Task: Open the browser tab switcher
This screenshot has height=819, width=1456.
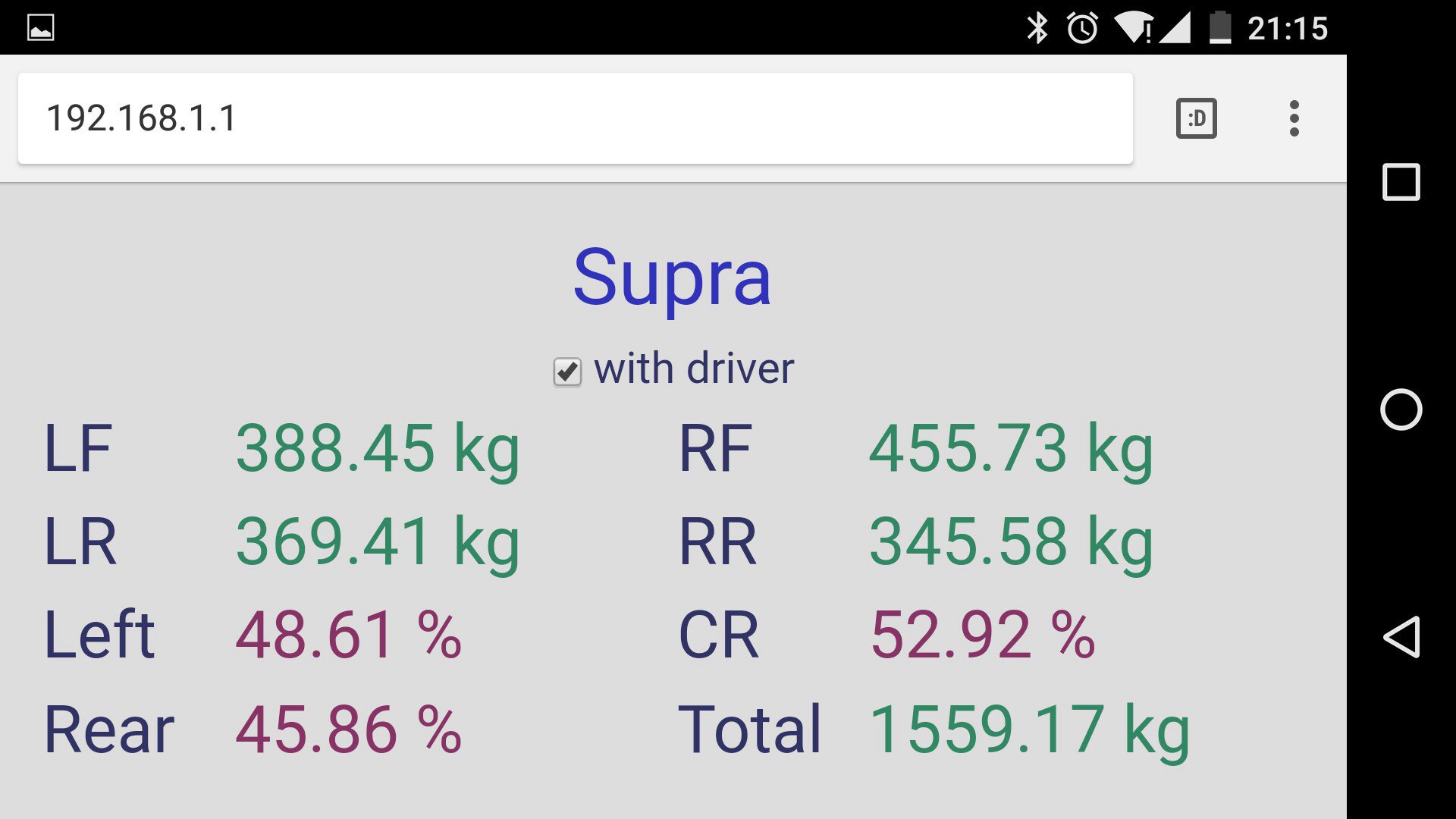Action: pyautogui.click(x=1196, y=118)
